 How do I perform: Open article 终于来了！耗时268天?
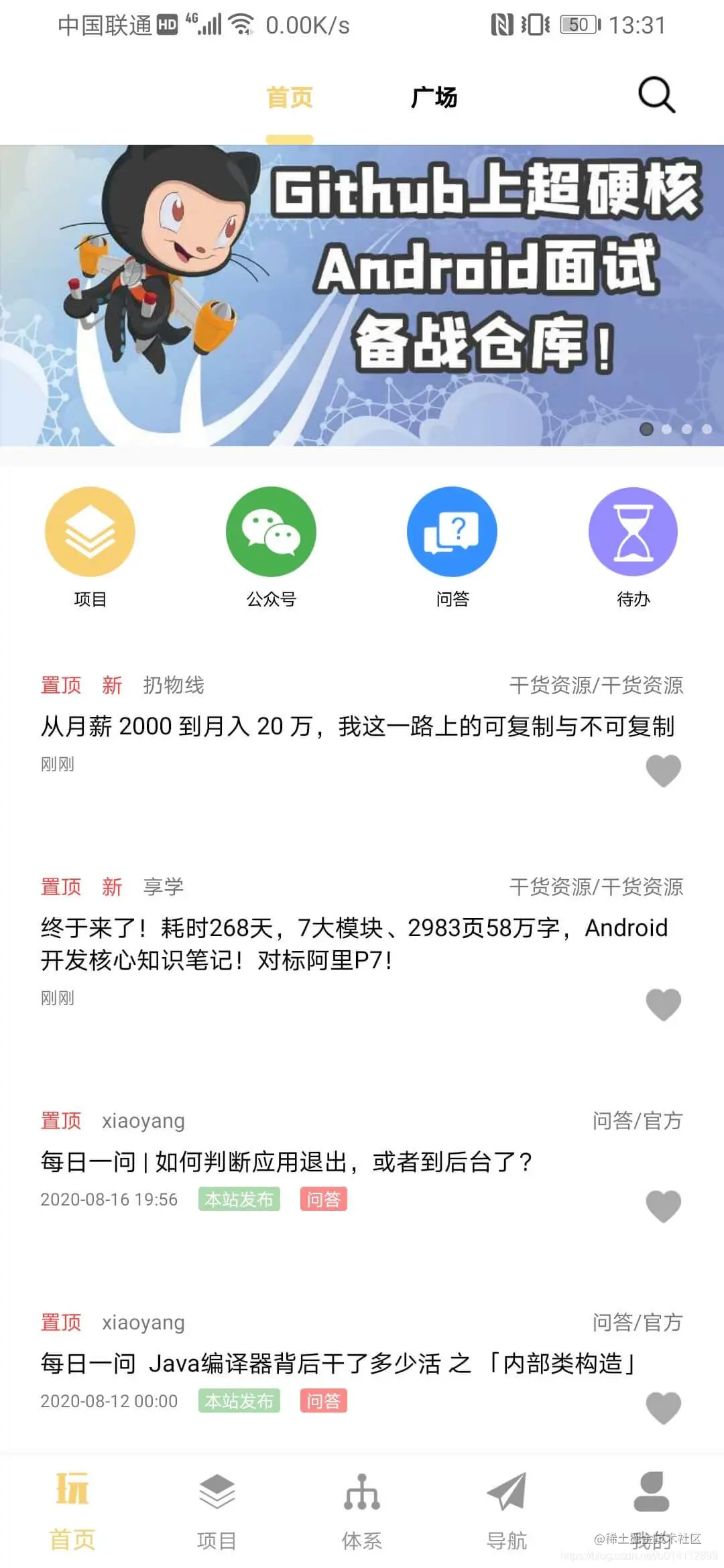[354, 943]
